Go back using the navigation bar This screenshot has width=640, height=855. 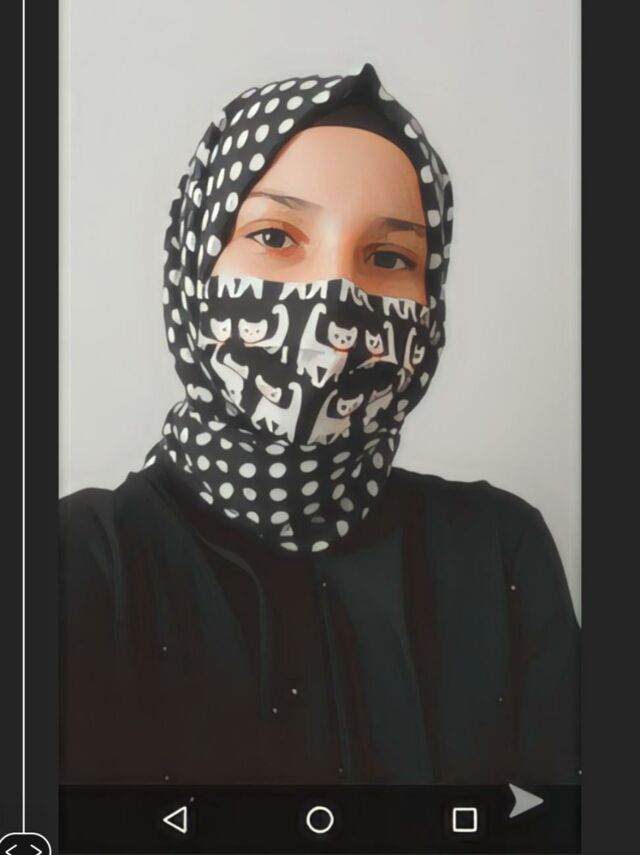pos(175,820)
